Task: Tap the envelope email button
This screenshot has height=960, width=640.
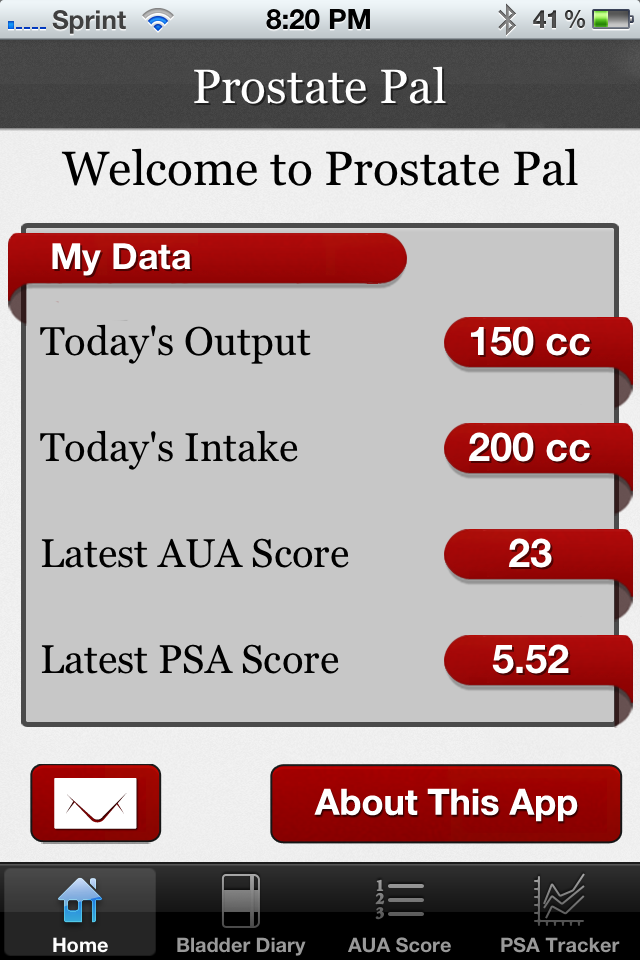Action: (96, 802)
